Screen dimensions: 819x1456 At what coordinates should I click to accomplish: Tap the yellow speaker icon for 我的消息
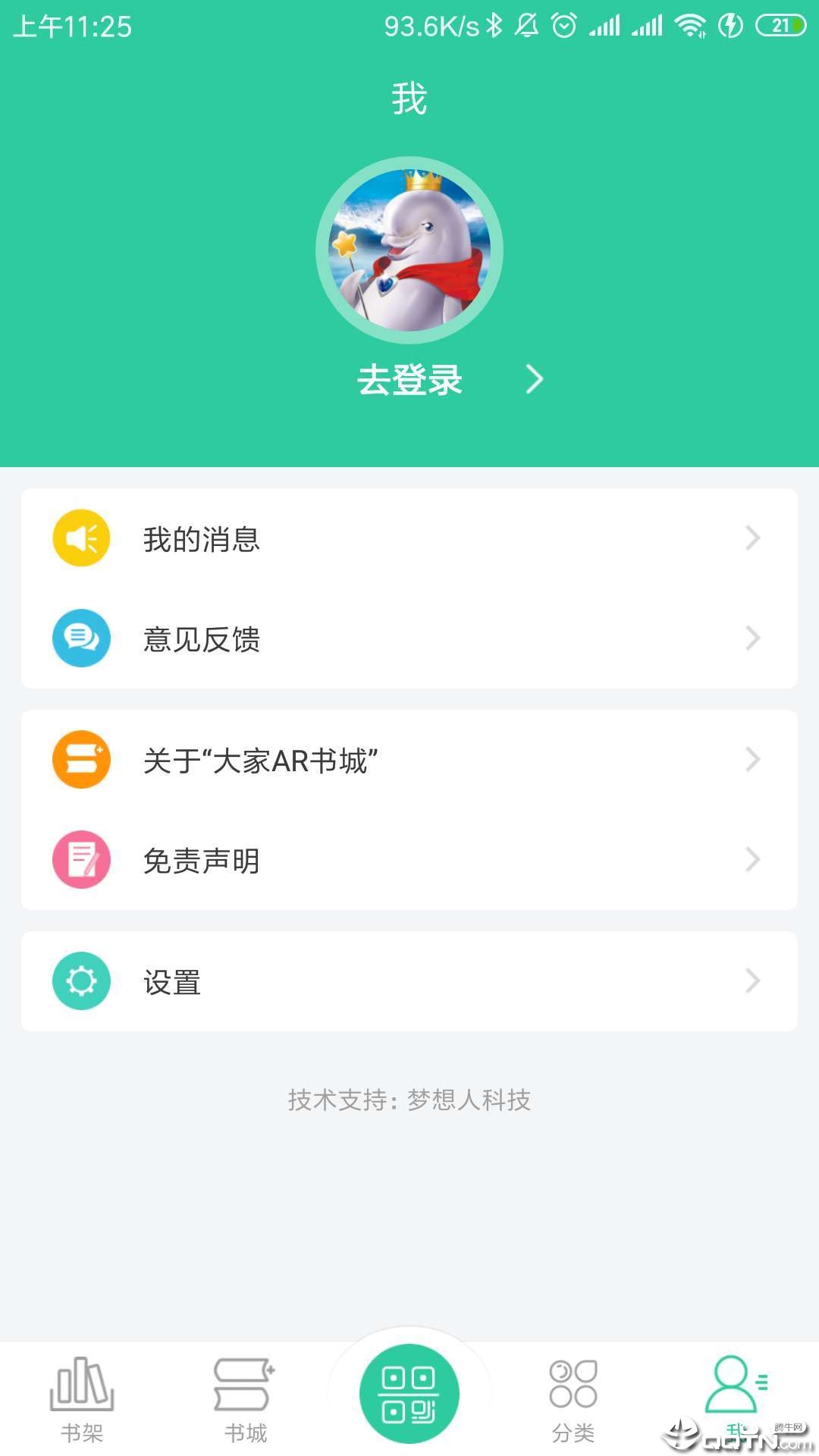pos(81,538)
